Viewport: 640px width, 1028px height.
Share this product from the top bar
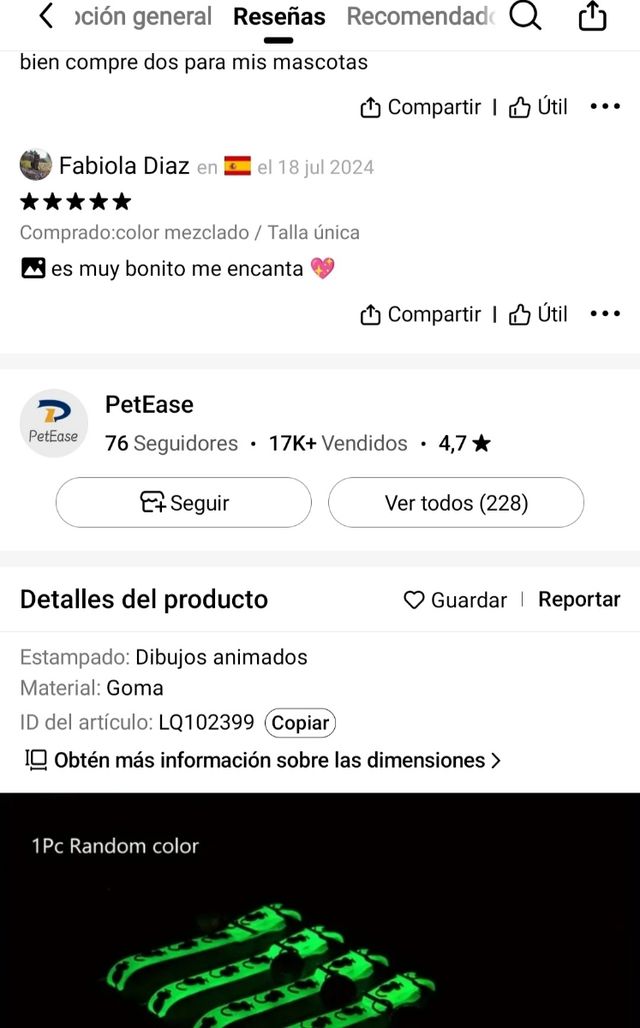point(593,16)
